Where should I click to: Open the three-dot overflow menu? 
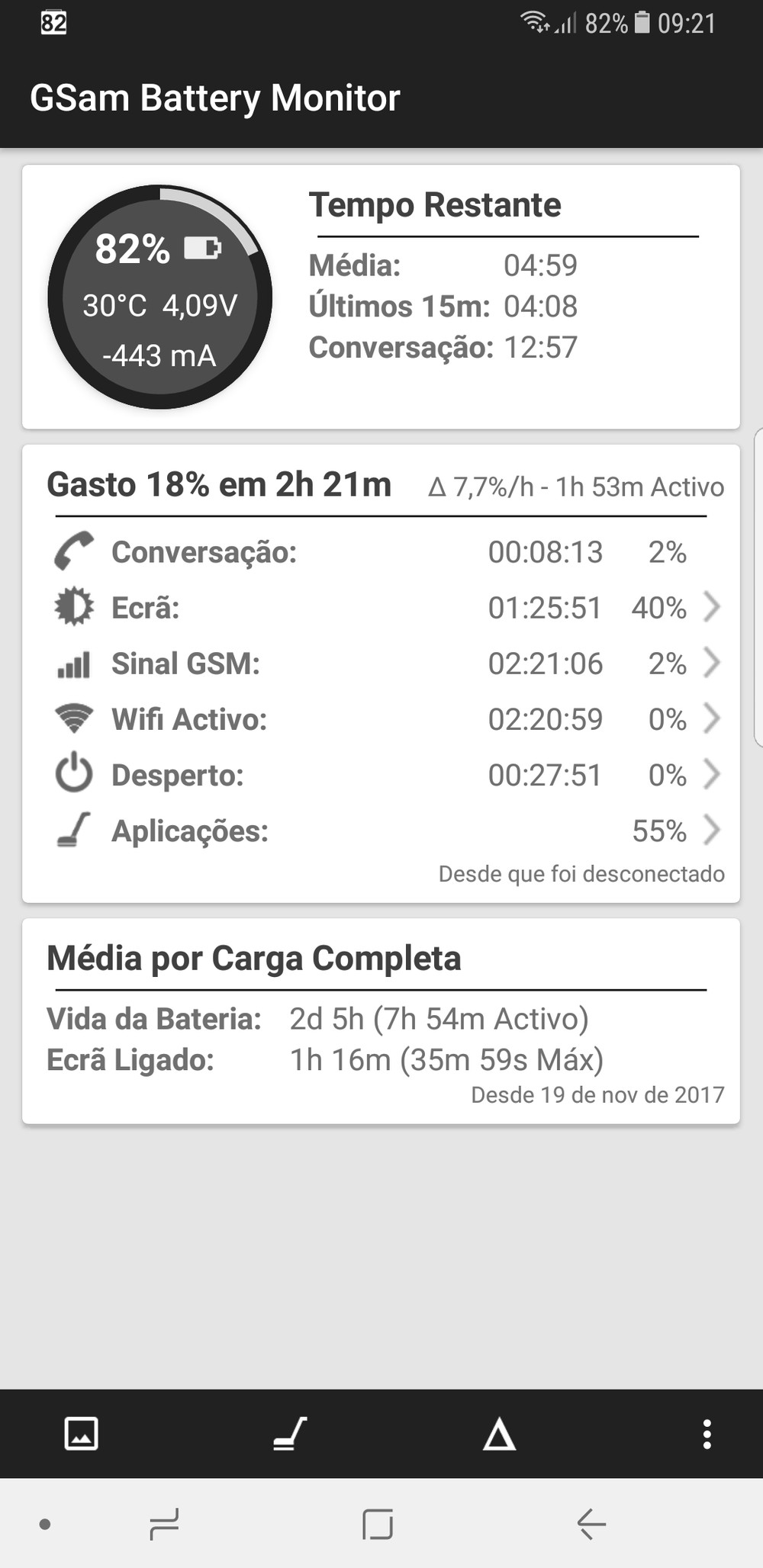(x=707, y=1434)
